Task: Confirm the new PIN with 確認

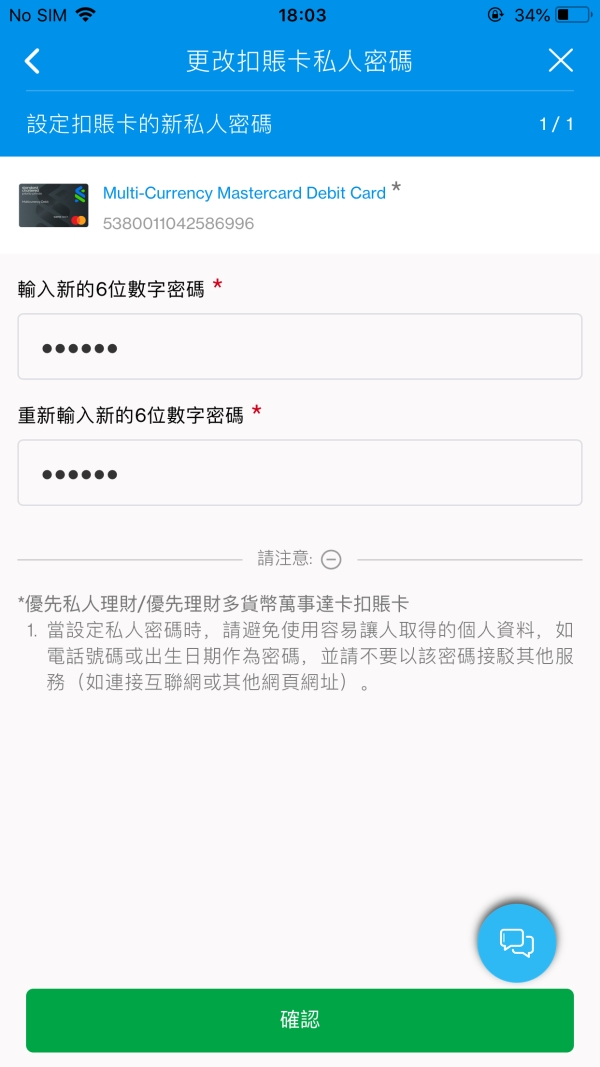Action: (300, 1020)
